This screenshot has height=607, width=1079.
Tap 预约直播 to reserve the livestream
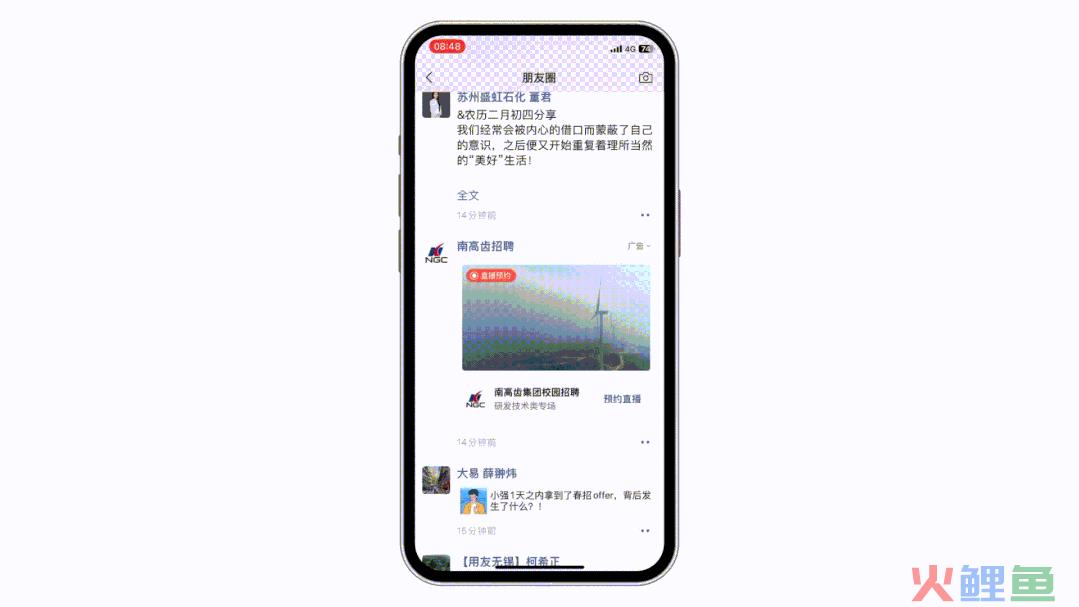tap(622, 399)
